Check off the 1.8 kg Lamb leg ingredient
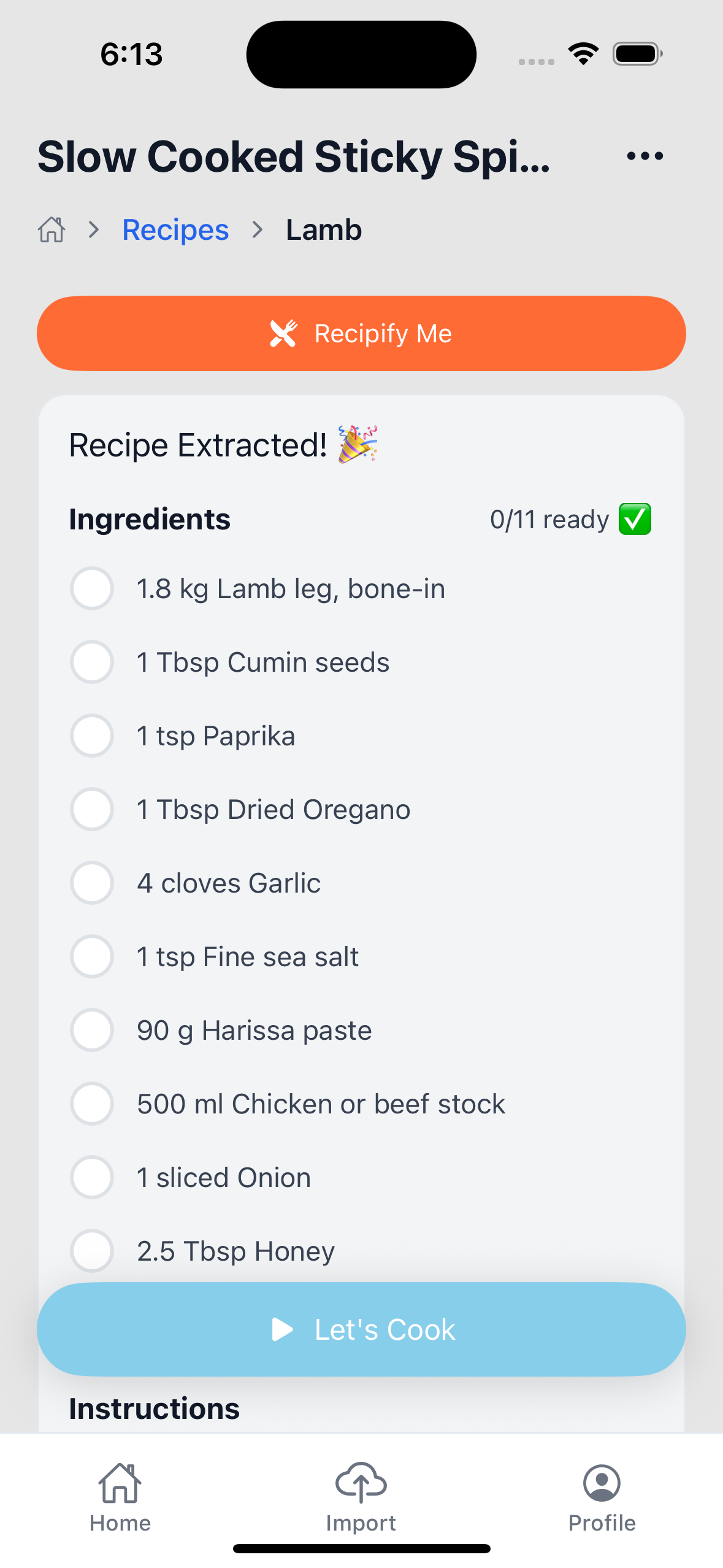This screenshot has height=1568, width=723. pos(91,588)
